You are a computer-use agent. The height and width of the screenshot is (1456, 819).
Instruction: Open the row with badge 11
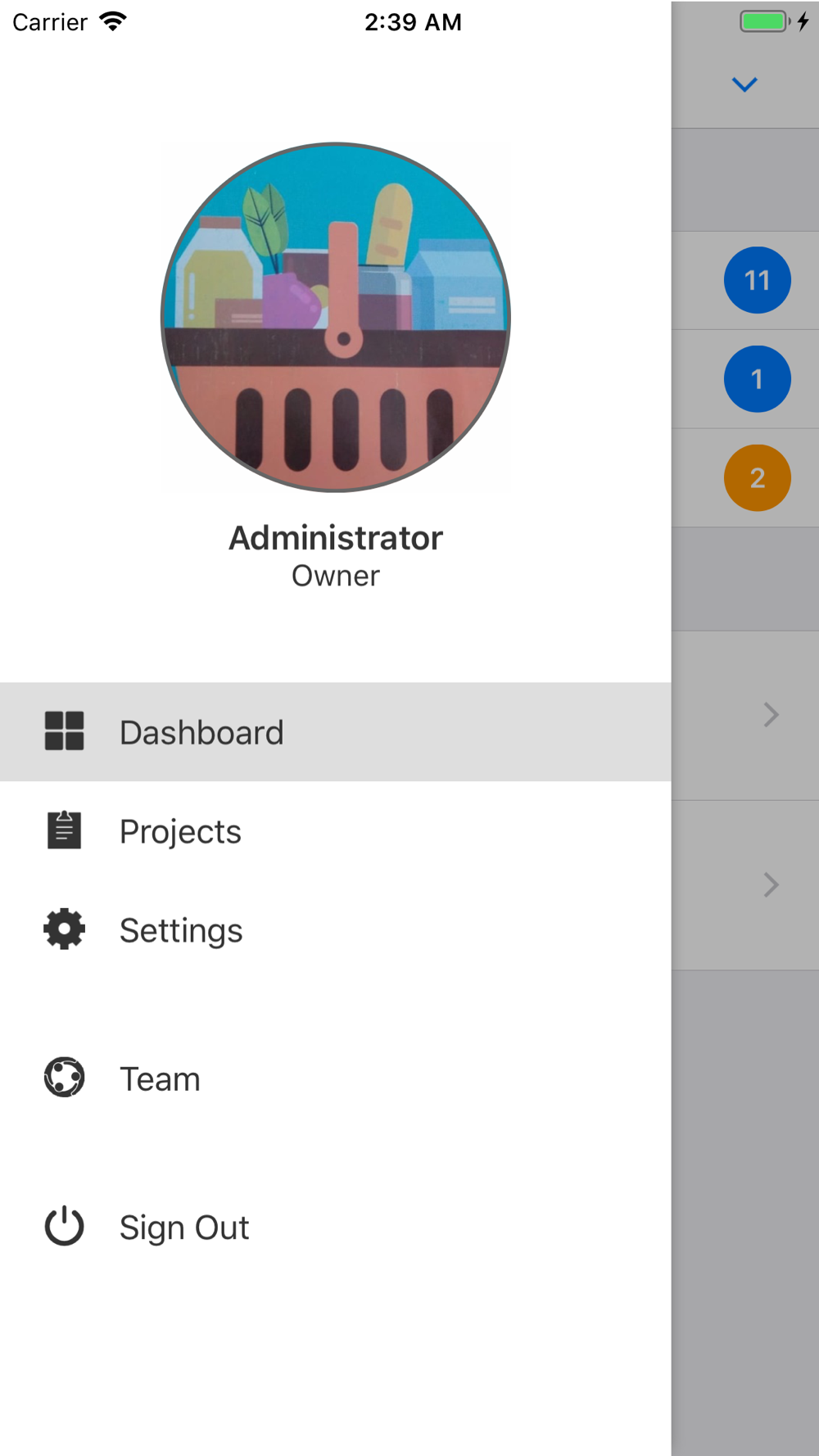pos(745,280)
